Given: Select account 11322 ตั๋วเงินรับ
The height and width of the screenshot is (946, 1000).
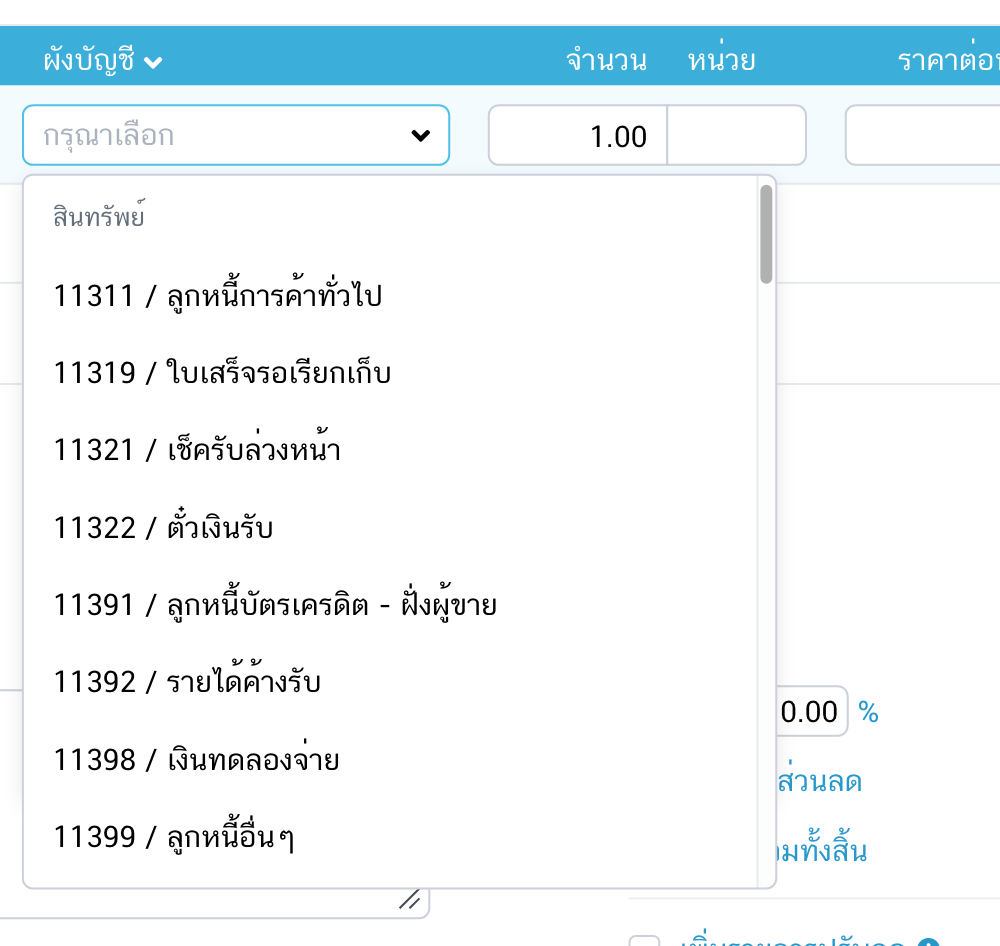Looking at the screenshot, I should [x=163, y=527].
